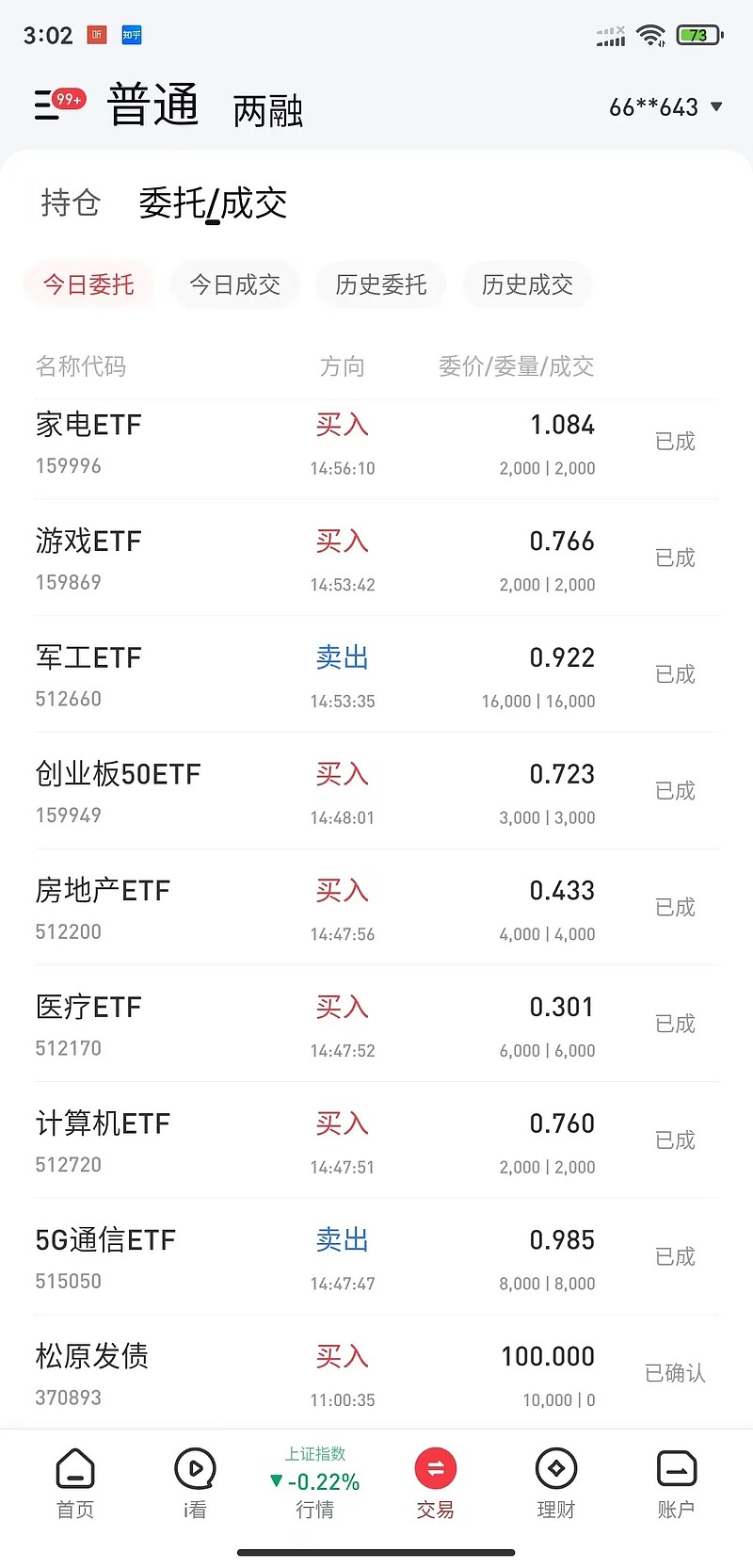Open the 创业板50ETF order row
This screenshot has width=753, height=1568.
[376, 793]
